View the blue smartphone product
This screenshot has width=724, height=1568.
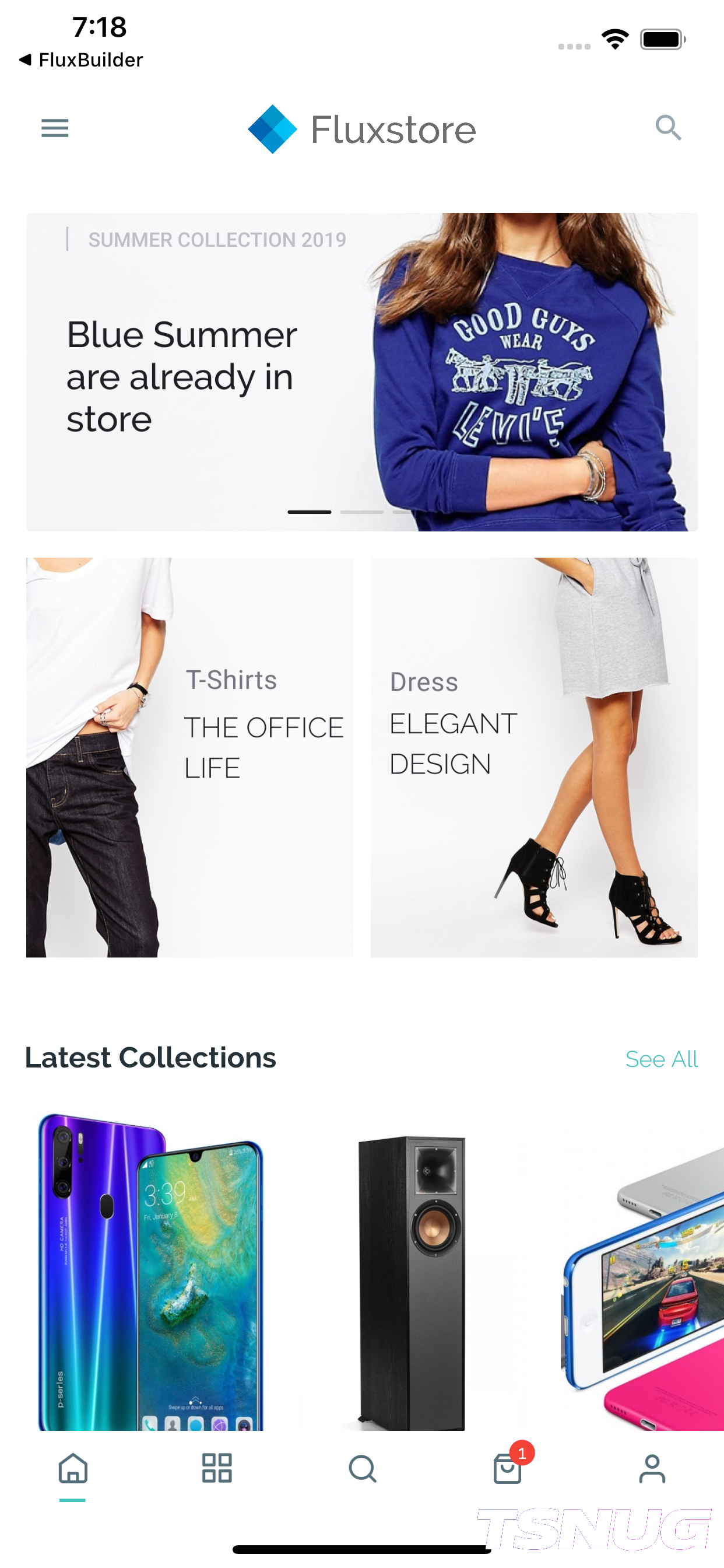[x=151, y=1271]
